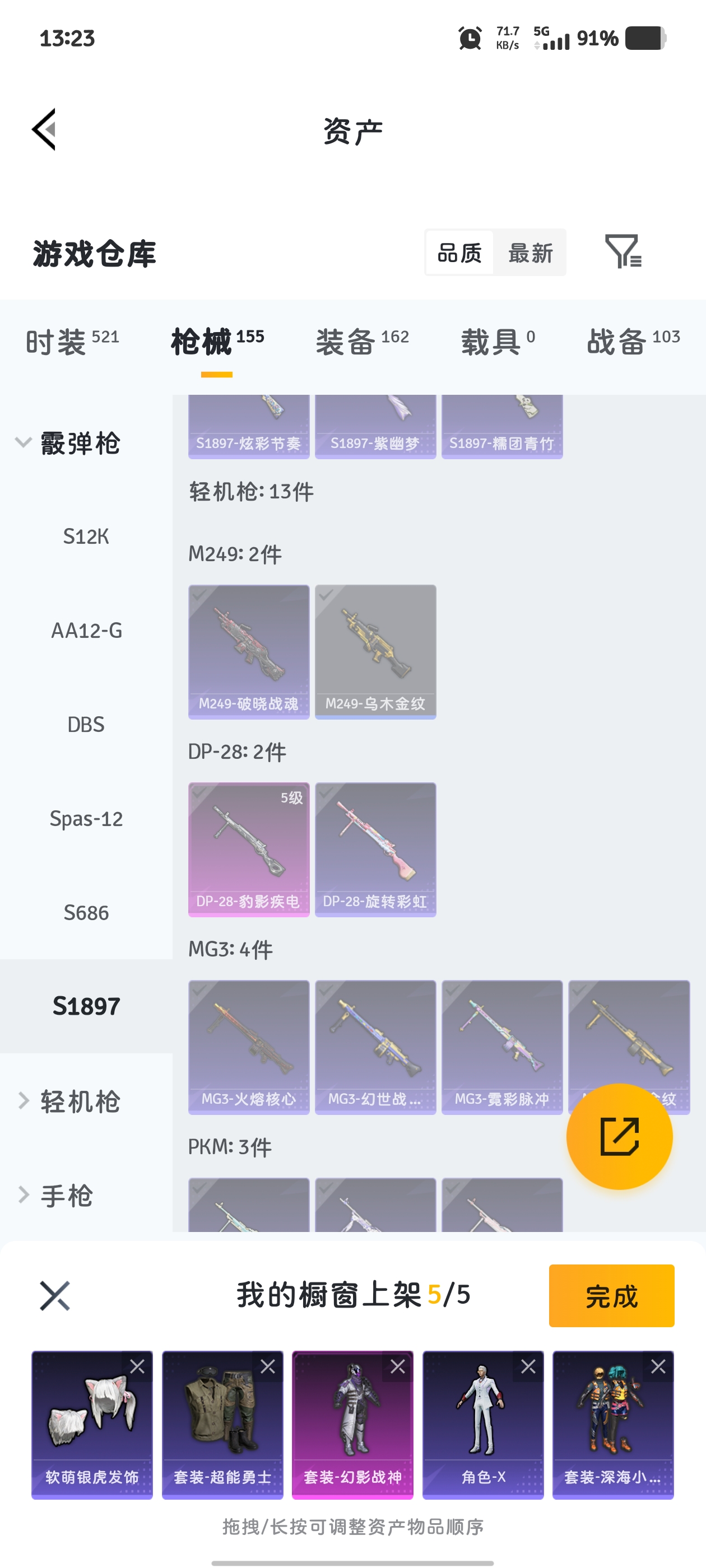Viewport: 706px width, 1568px height.
Task: Confirm showcase with 完成
Action: point(611,1295)
